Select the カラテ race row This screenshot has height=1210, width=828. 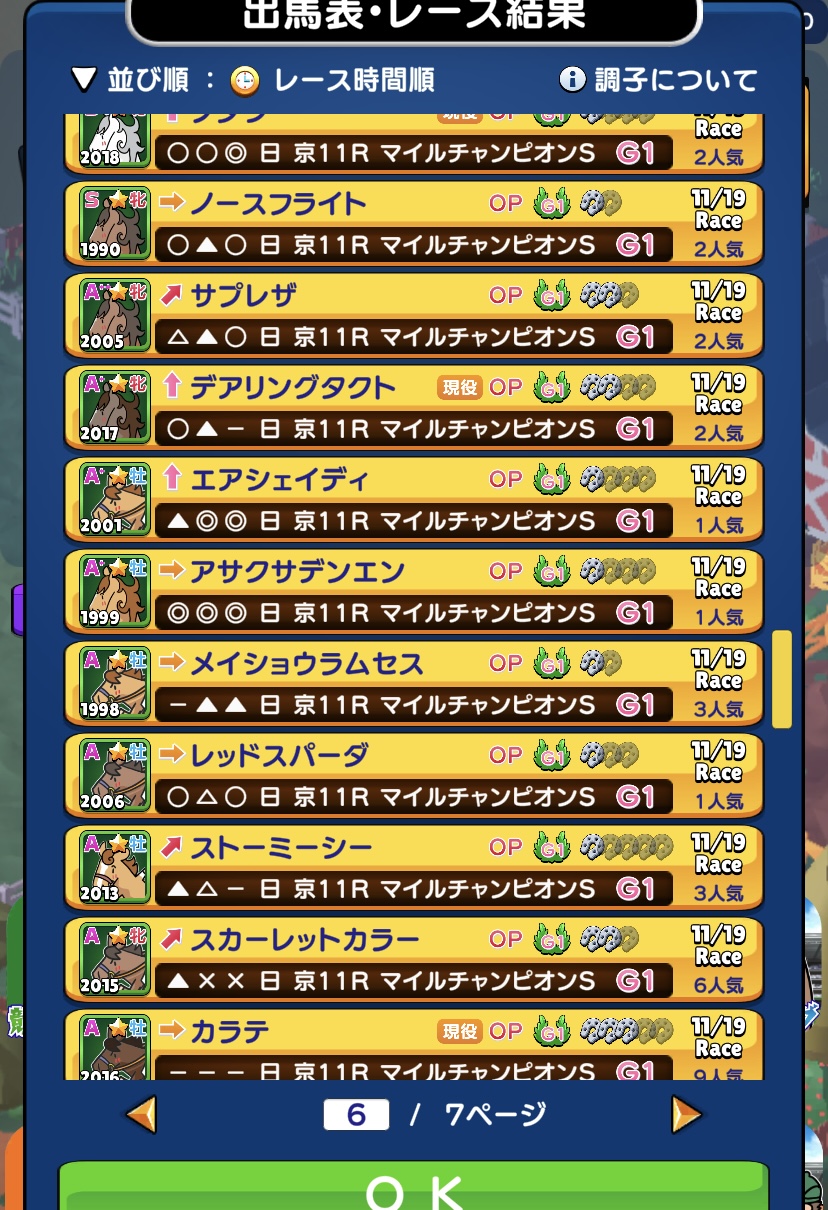tap(412, 1046)
